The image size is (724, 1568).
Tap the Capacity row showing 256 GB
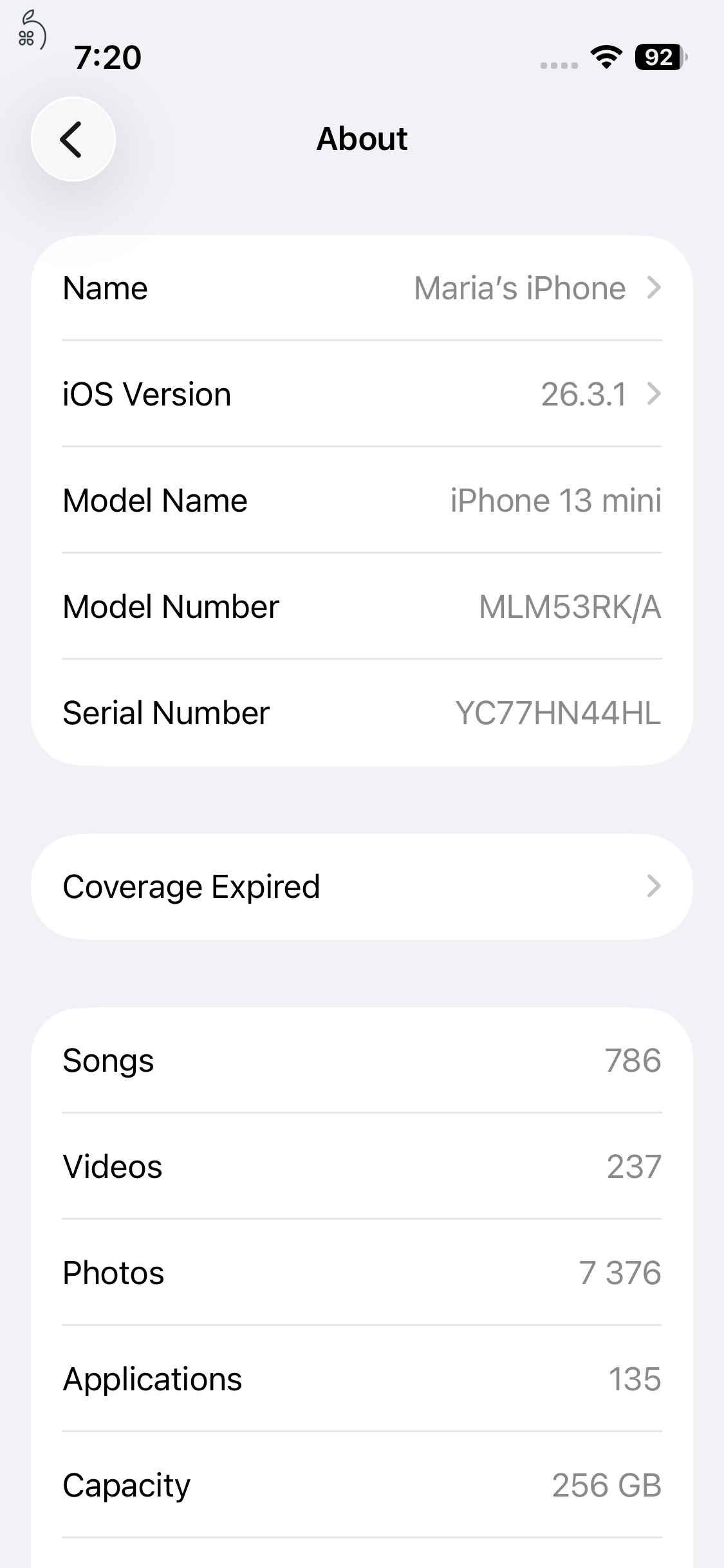pyautogui.click(x=362, y=1484)
